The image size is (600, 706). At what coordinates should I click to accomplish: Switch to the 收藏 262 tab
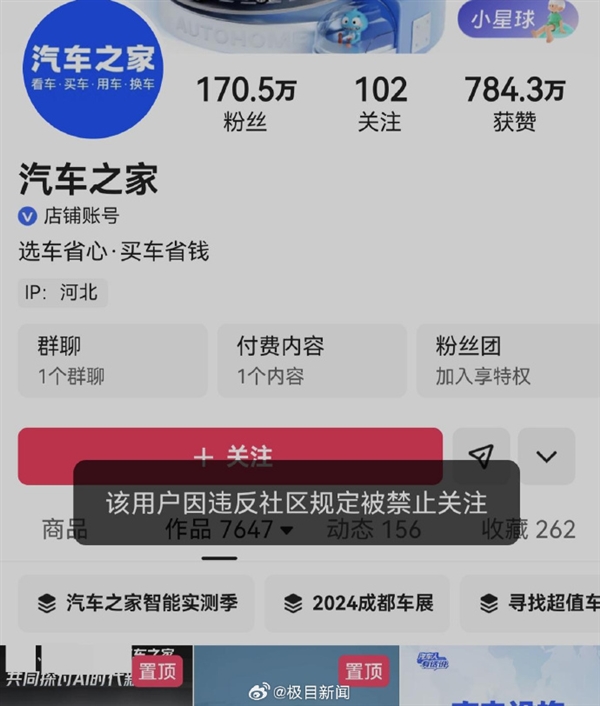(x=528, y=529)
